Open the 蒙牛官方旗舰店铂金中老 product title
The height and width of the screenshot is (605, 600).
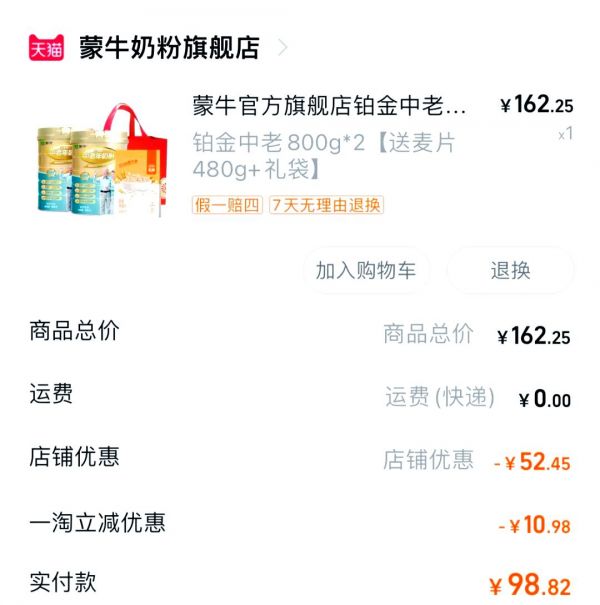tap(329, 106)
